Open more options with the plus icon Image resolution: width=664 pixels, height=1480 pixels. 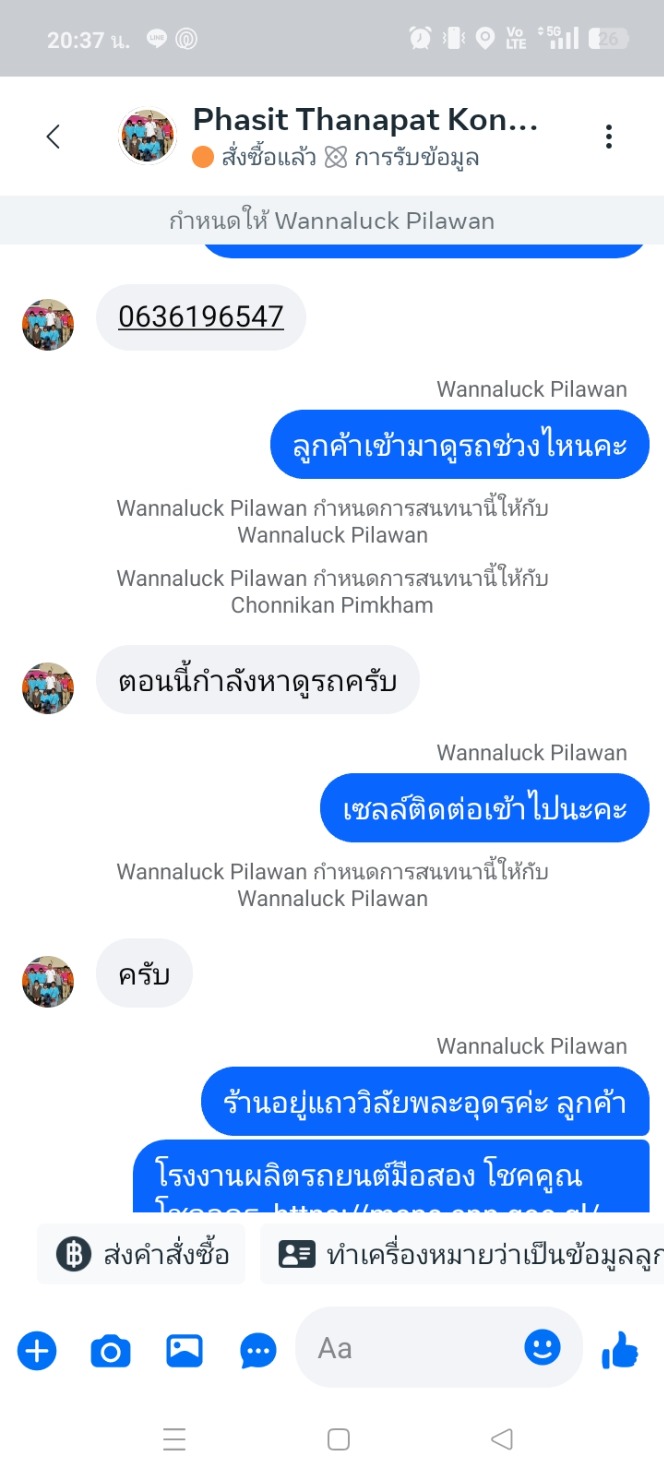click(x=37, y=1351)
